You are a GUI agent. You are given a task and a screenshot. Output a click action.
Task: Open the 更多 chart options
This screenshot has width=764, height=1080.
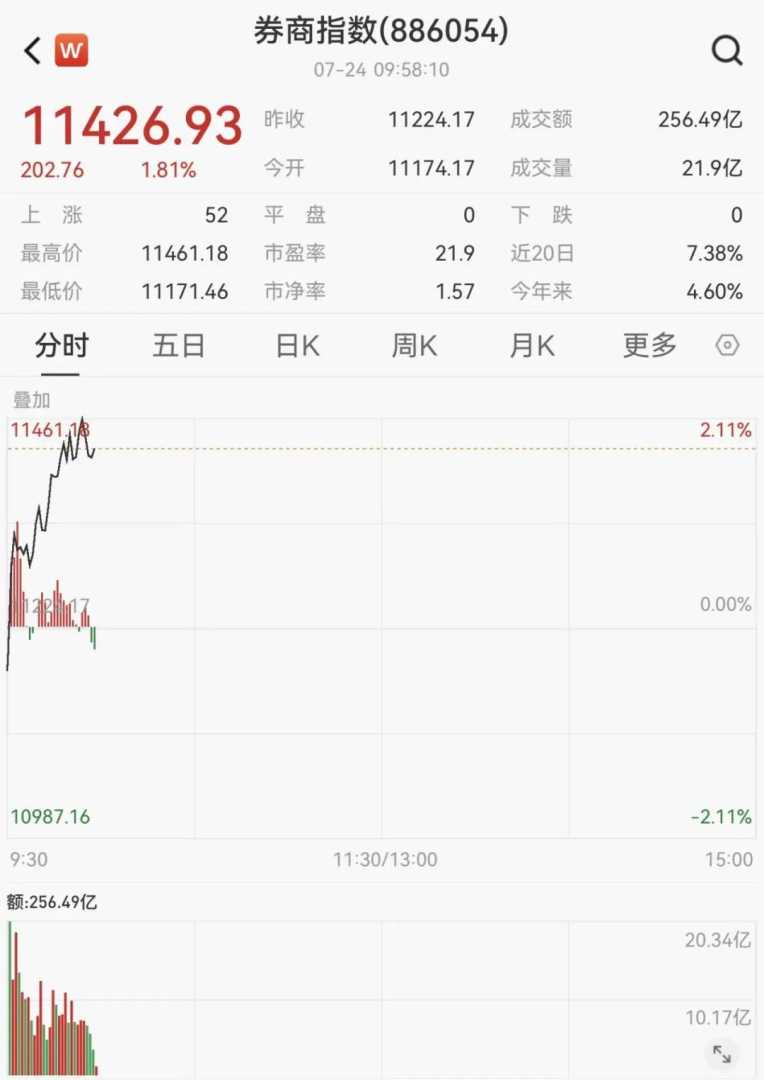pos(650,346)
